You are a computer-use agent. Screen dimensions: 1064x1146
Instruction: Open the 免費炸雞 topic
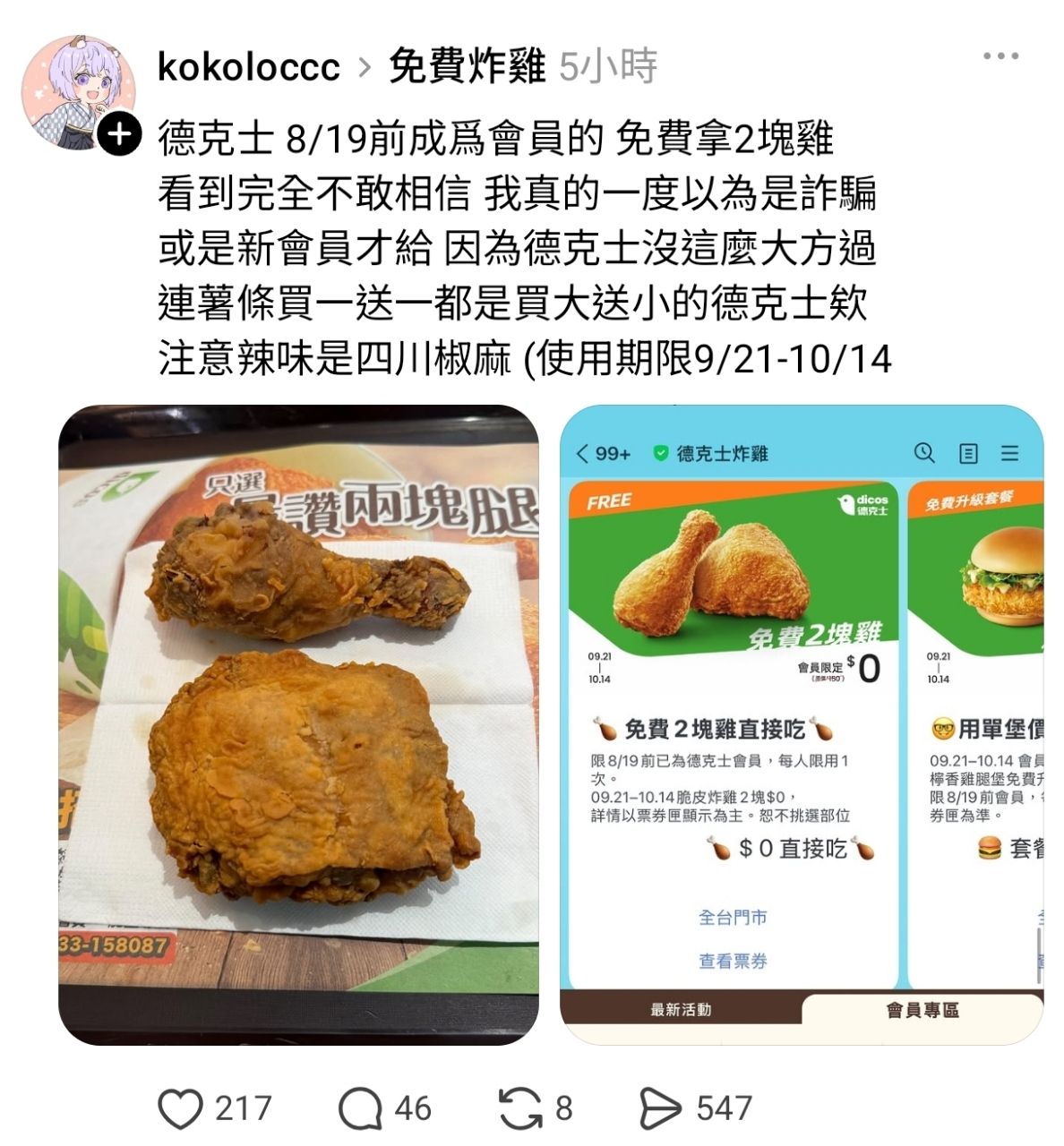pos(467,66)
